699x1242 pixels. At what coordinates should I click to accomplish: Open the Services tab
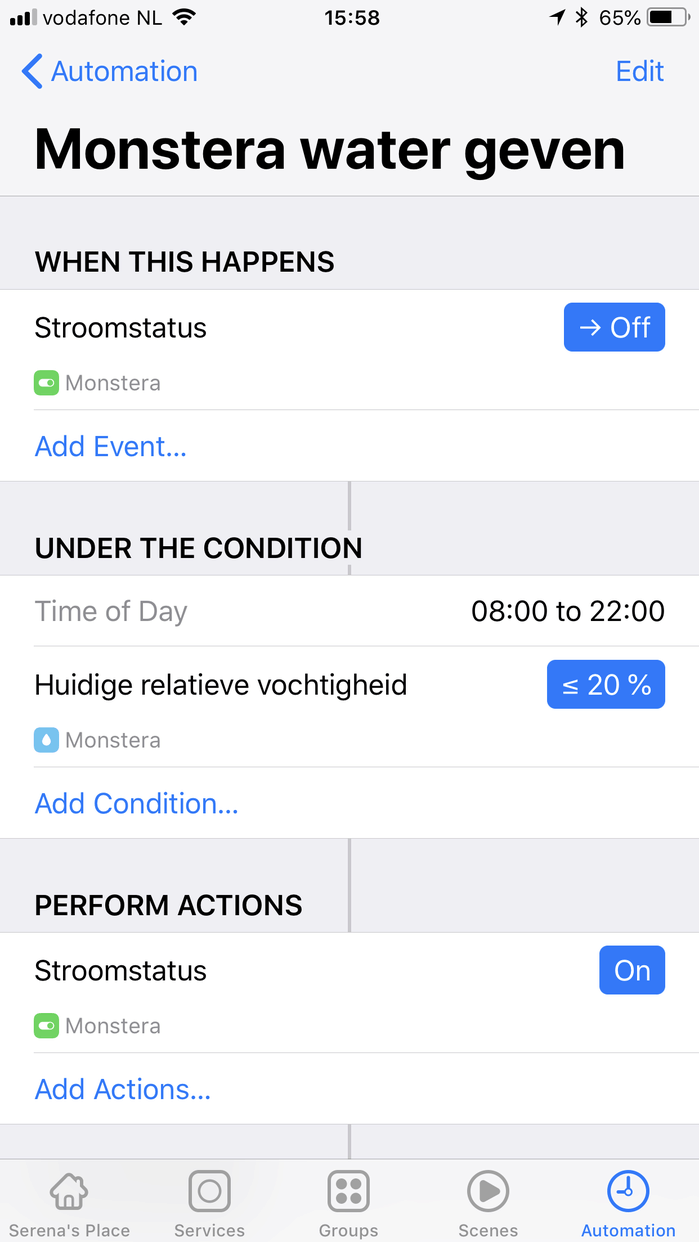pos(209,1203)
